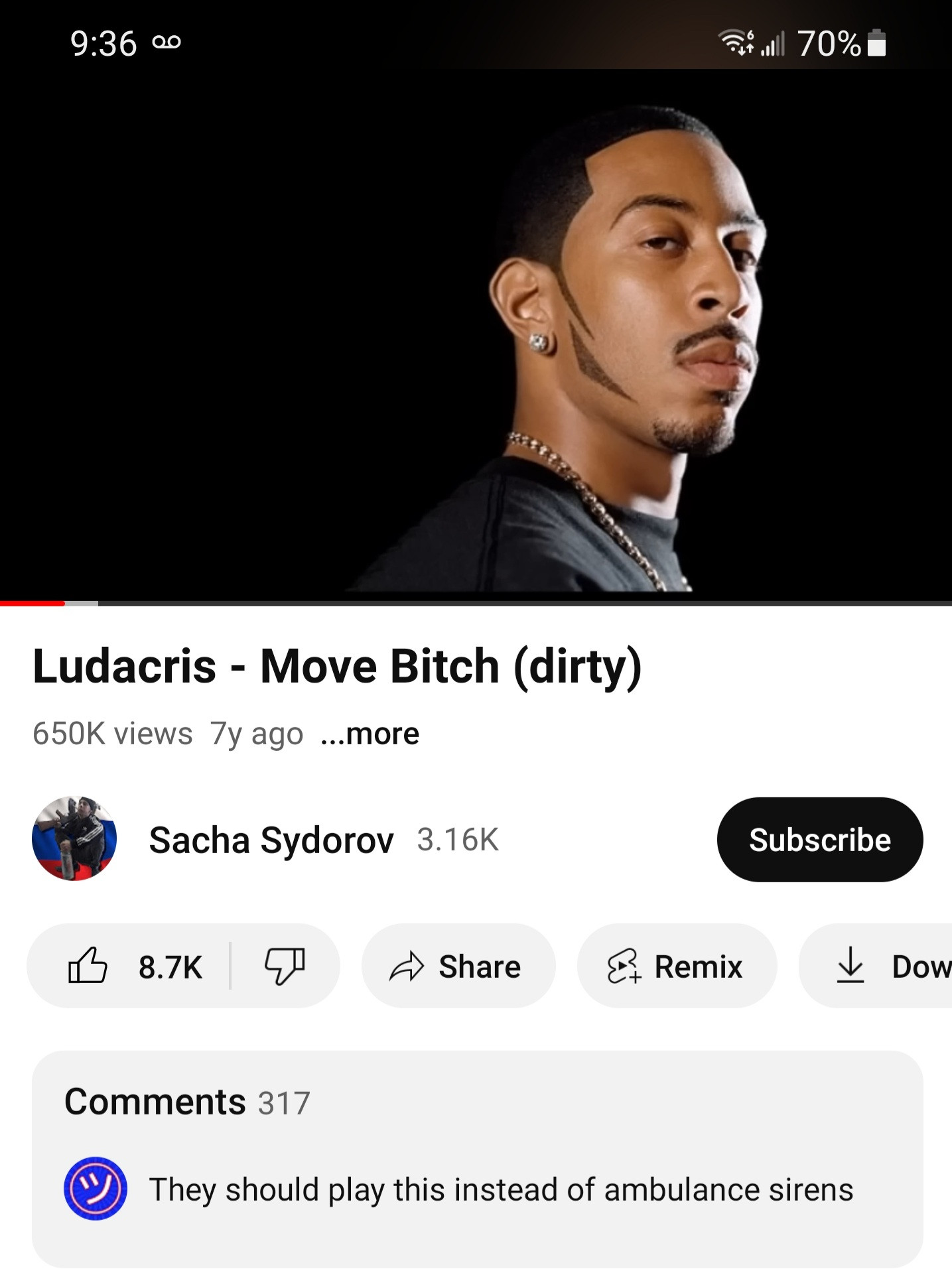This screenshot has height=1269, width=952.
Task: Subscribe to Sacha Sydorov
Action: point(819,840)
